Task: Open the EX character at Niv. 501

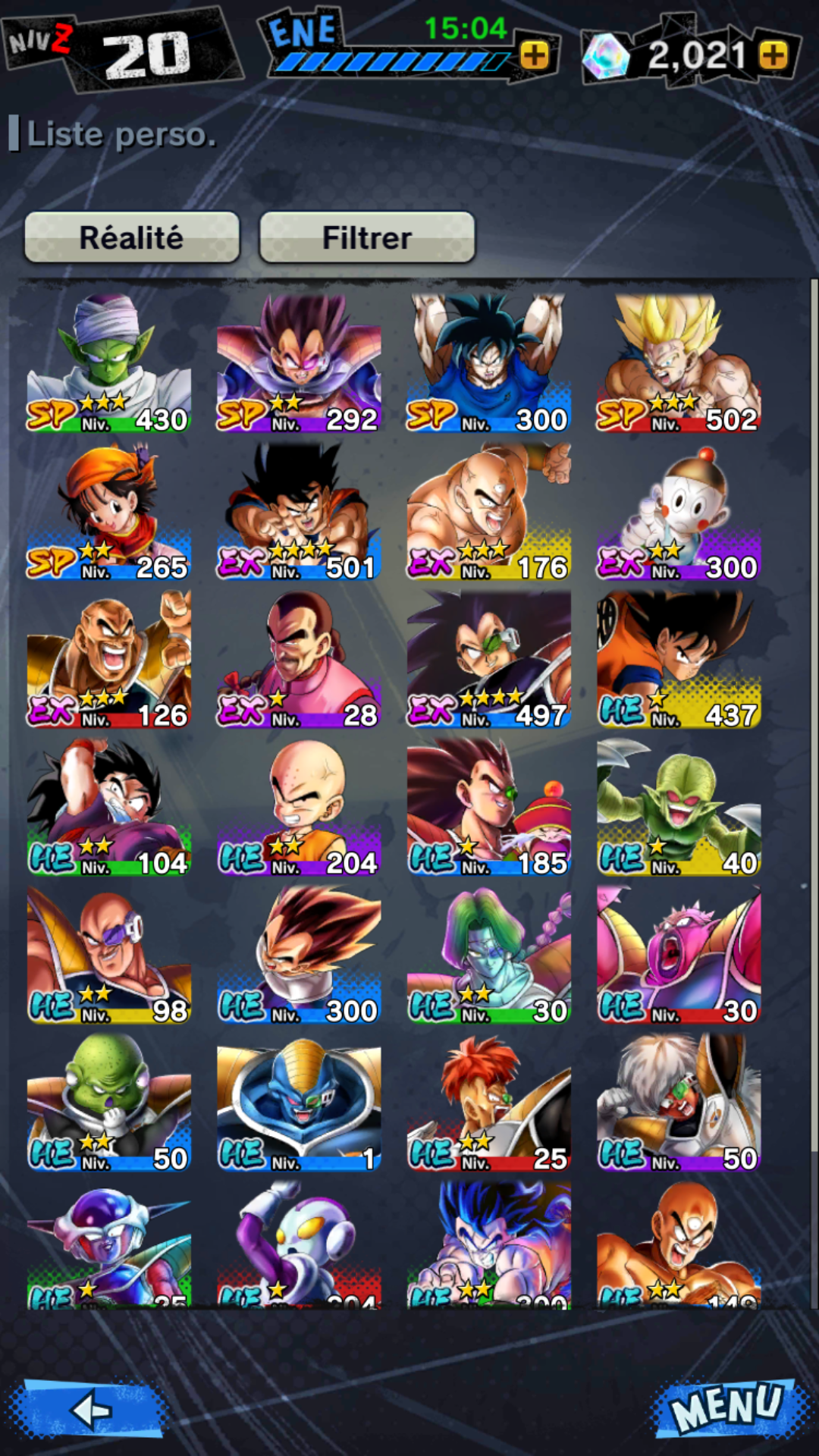Action: tap(299, 511)
